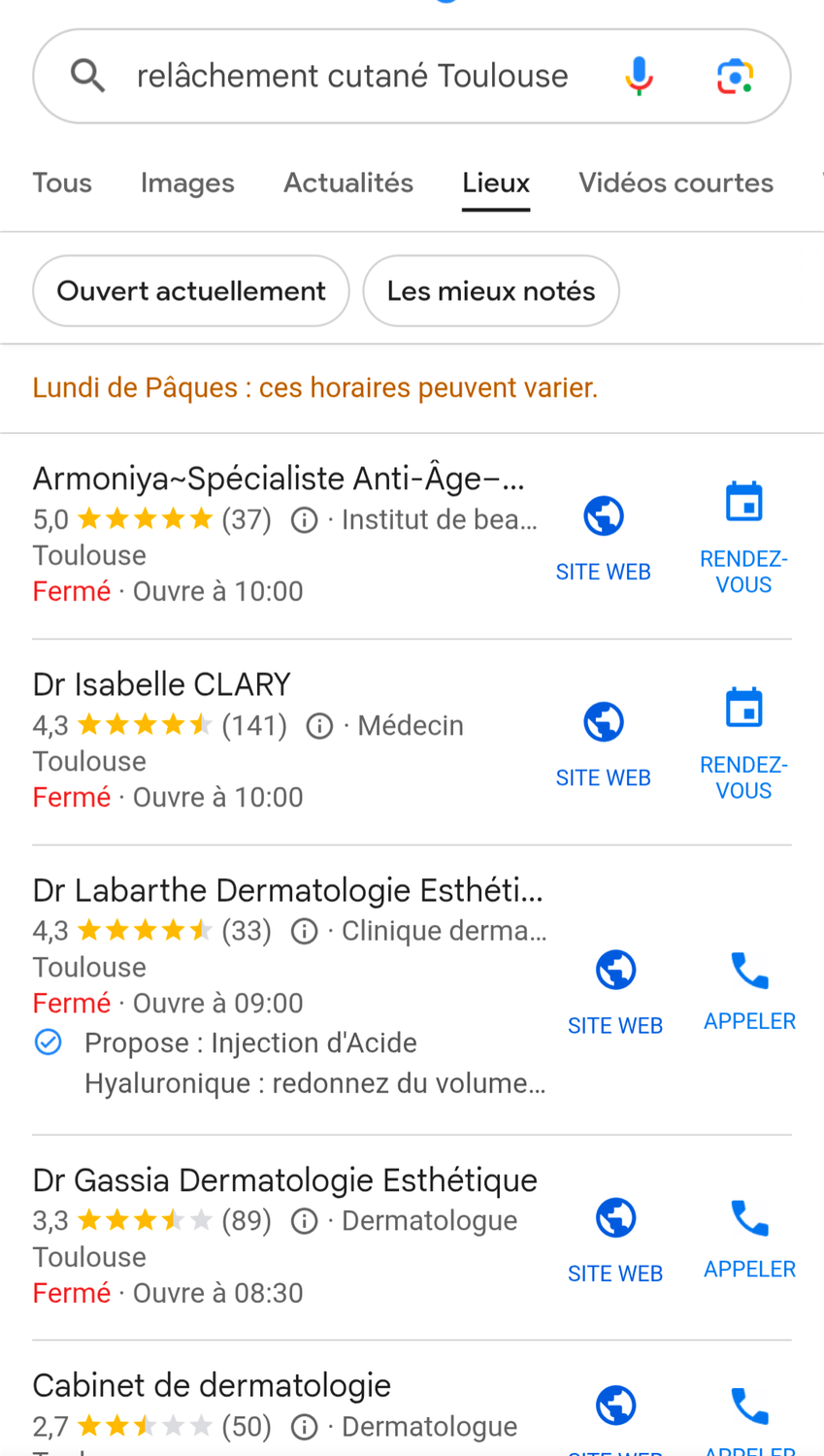Open the Armoniya Spécialiste Anti-Âge listing

[x=279, y=479]
